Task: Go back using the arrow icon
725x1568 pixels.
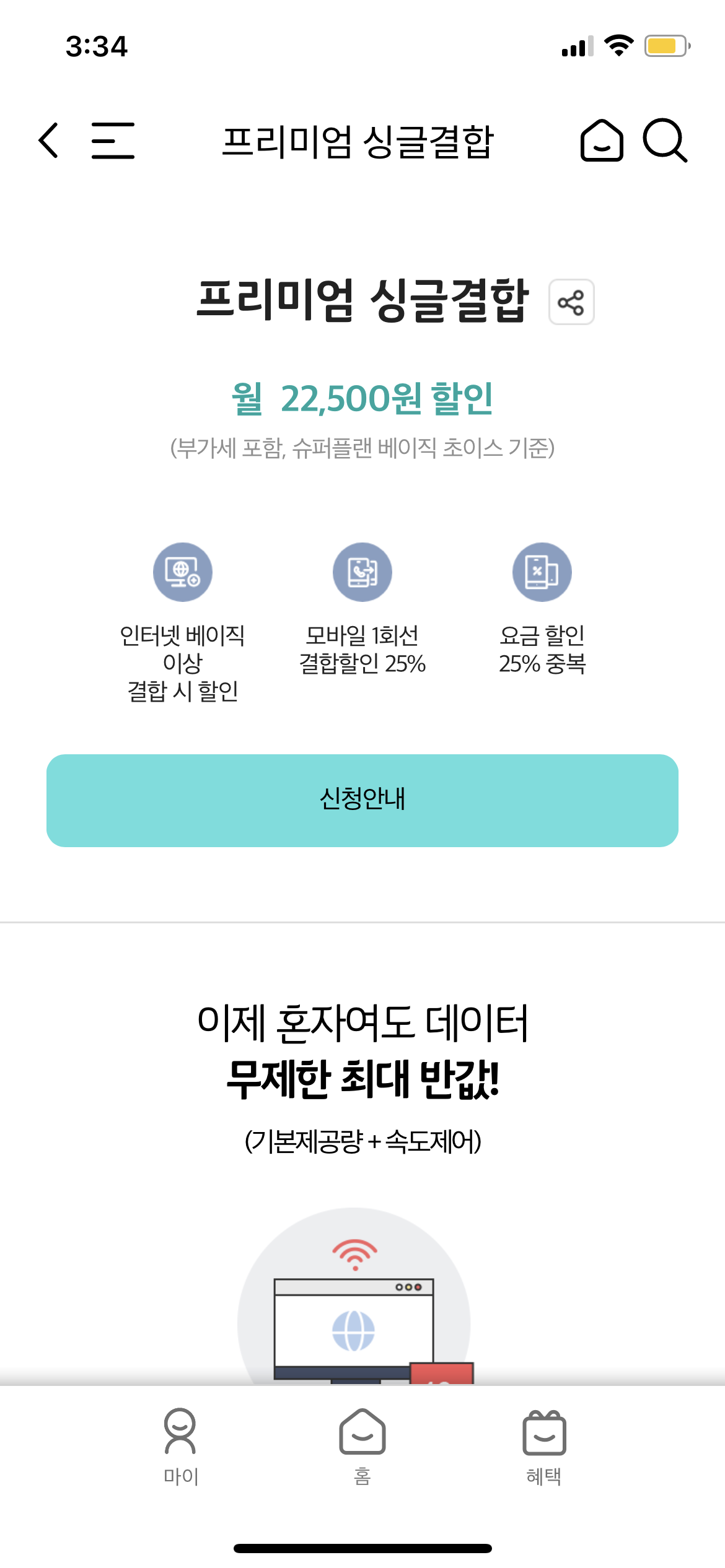Action: pos(49,141)
